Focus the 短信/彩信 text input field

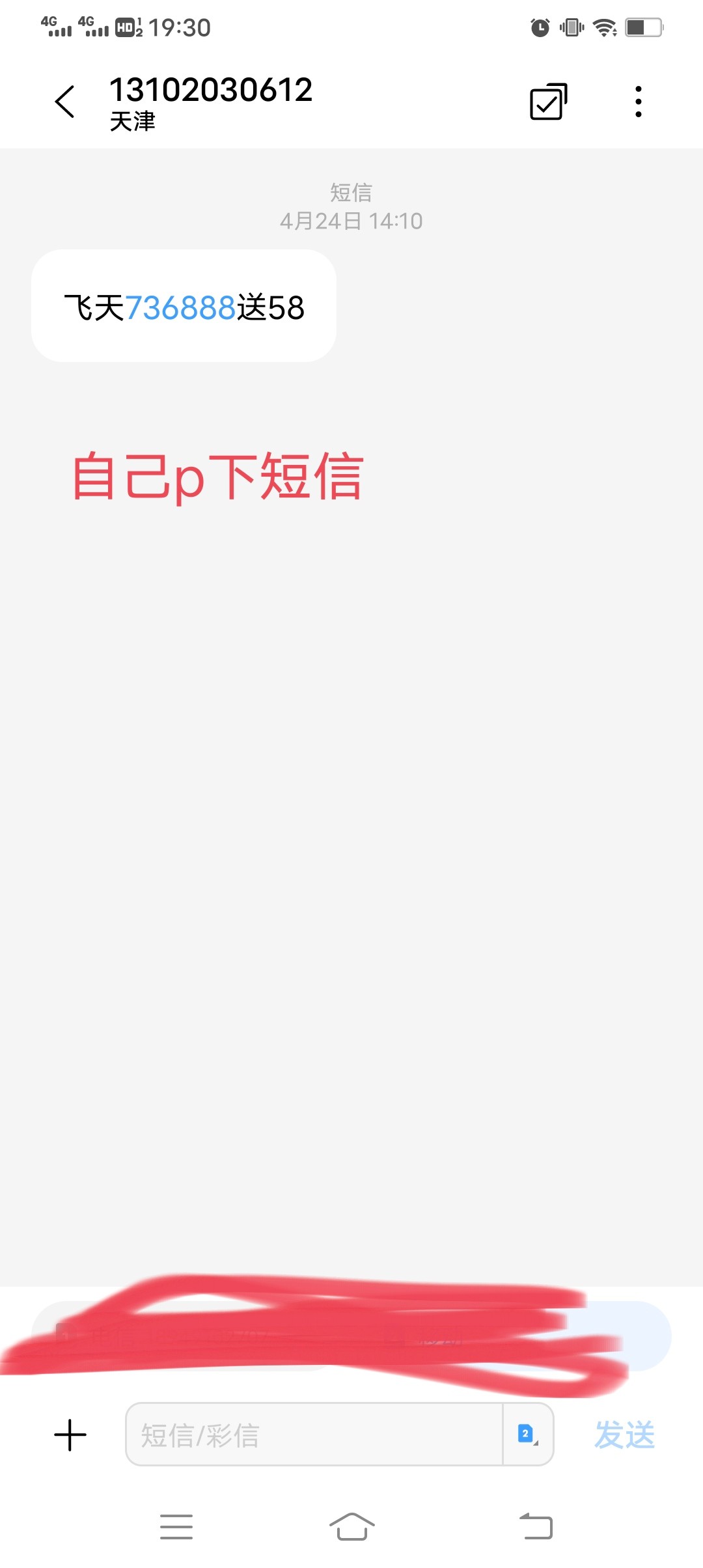pyautogui.click(x=314, y=1435)
